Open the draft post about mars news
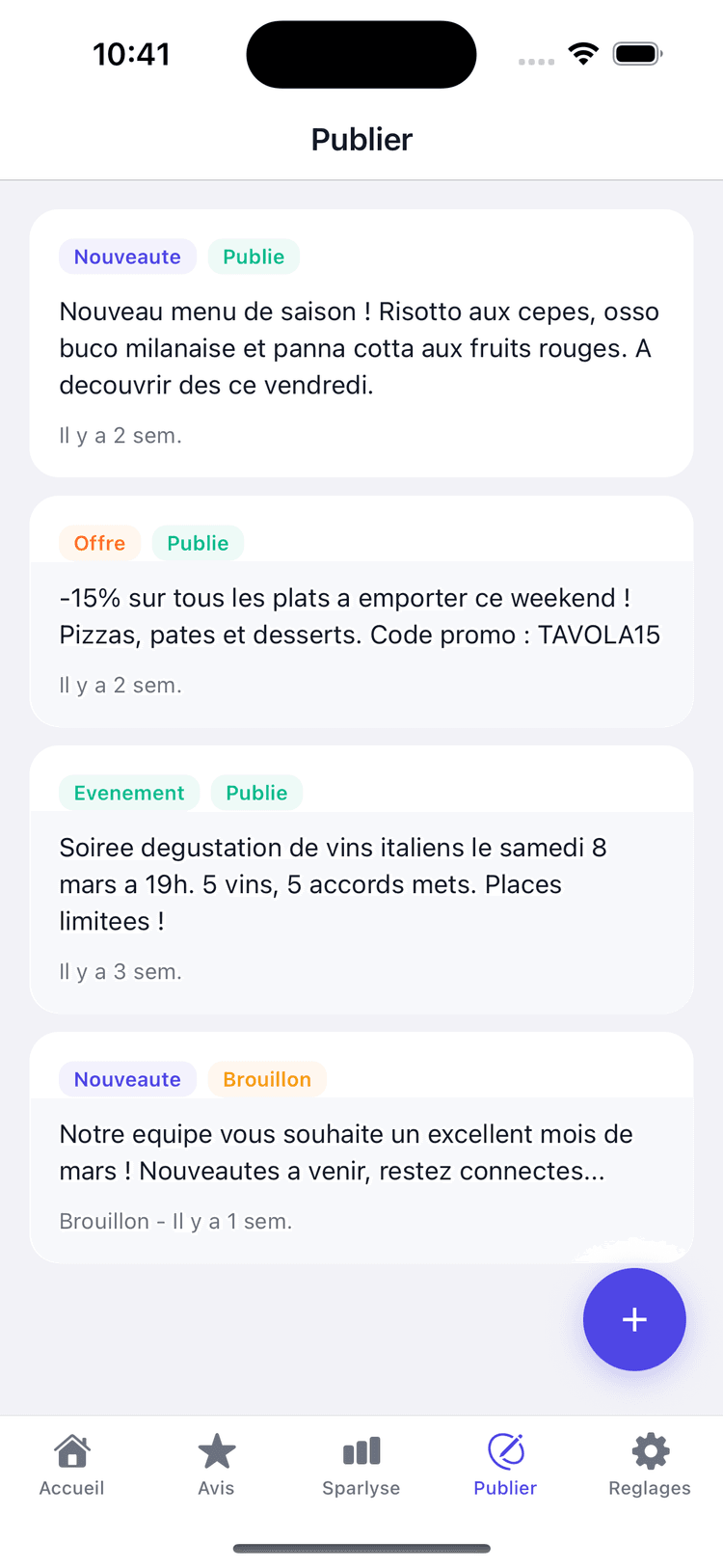Image resolution: width=723 pixels, height=1568 pixels. (x=361, y=1148)
